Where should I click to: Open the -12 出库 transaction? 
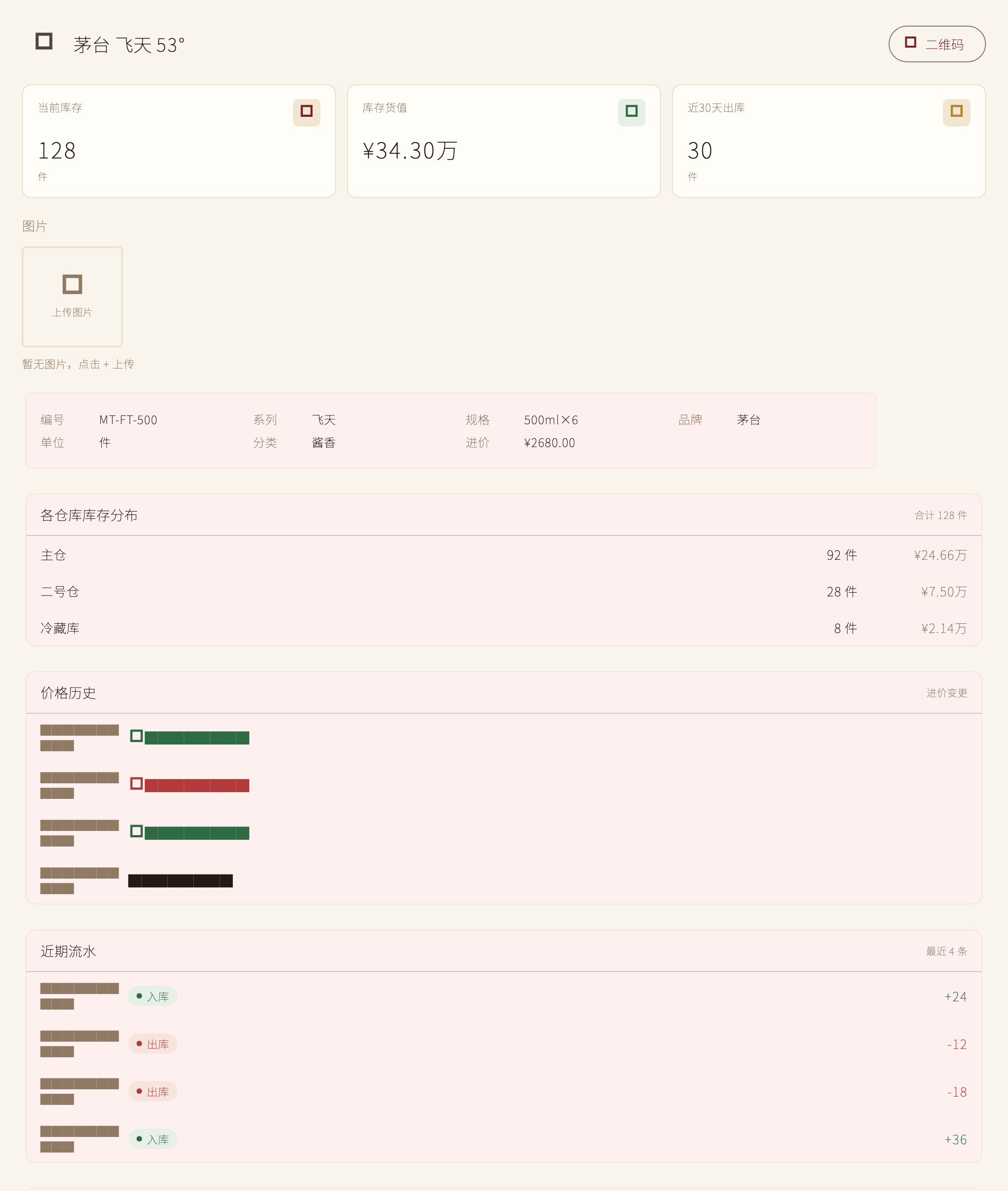pyautogui.click(x=504, y=1044)
